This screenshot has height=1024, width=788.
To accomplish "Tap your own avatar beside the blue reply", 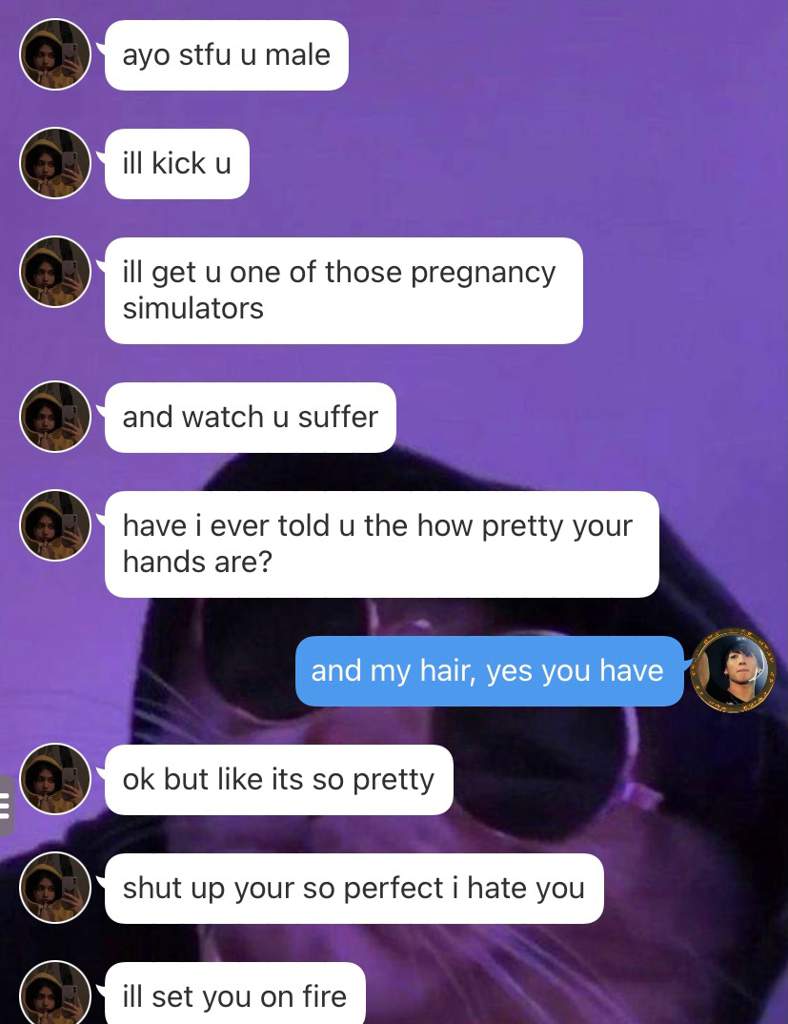I will pyautogui.click(x=733, y=671).
